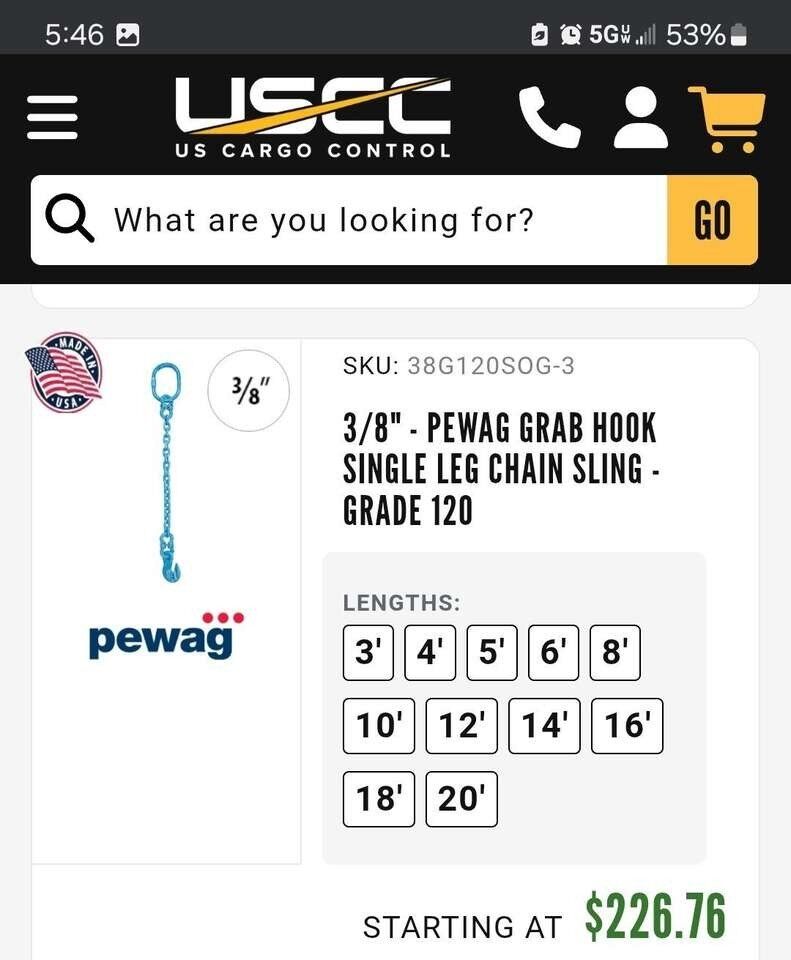Open the shopping cart

(727, 119)
